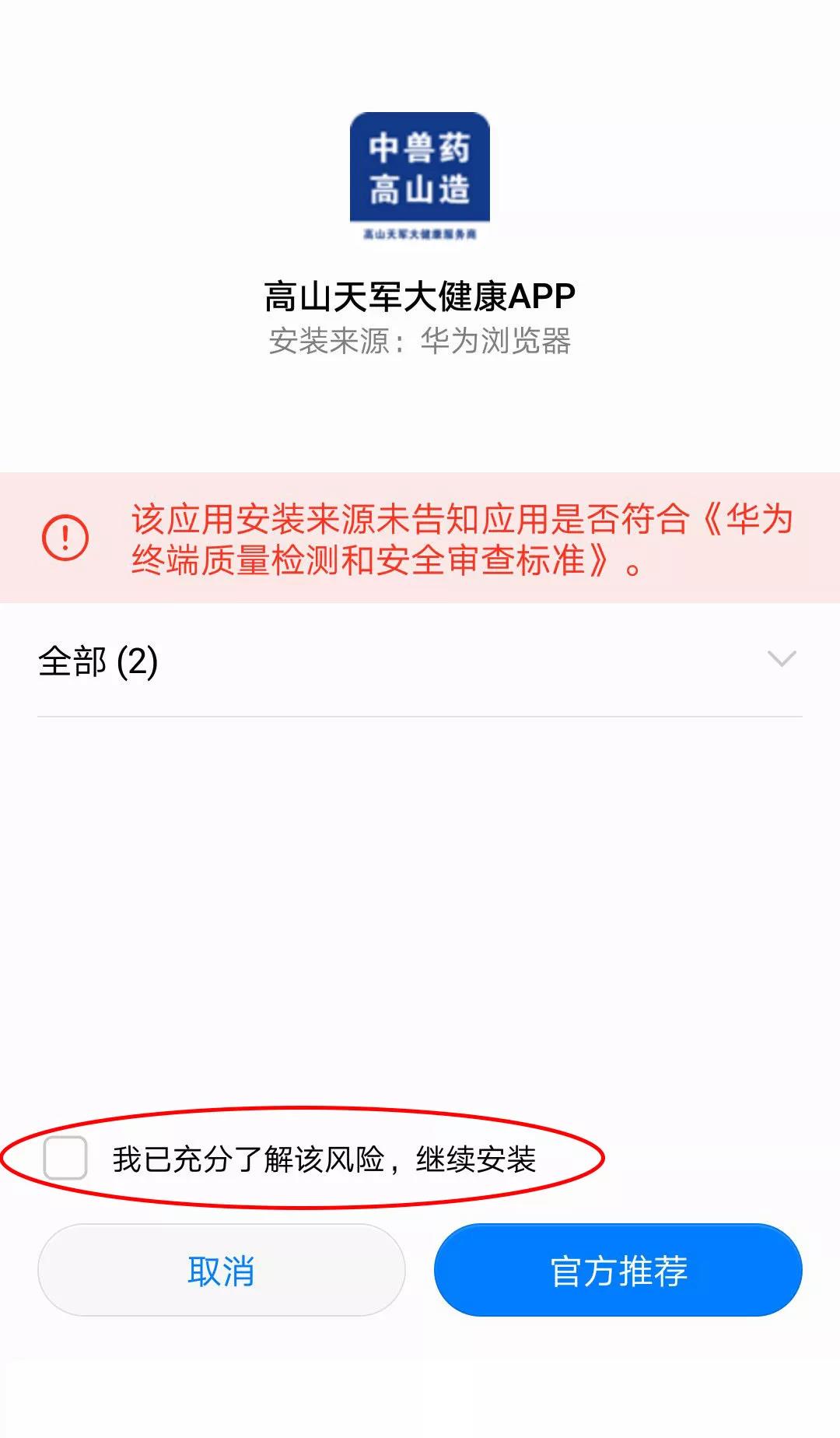Tap the 官方推荐 button

(618, 1271)
